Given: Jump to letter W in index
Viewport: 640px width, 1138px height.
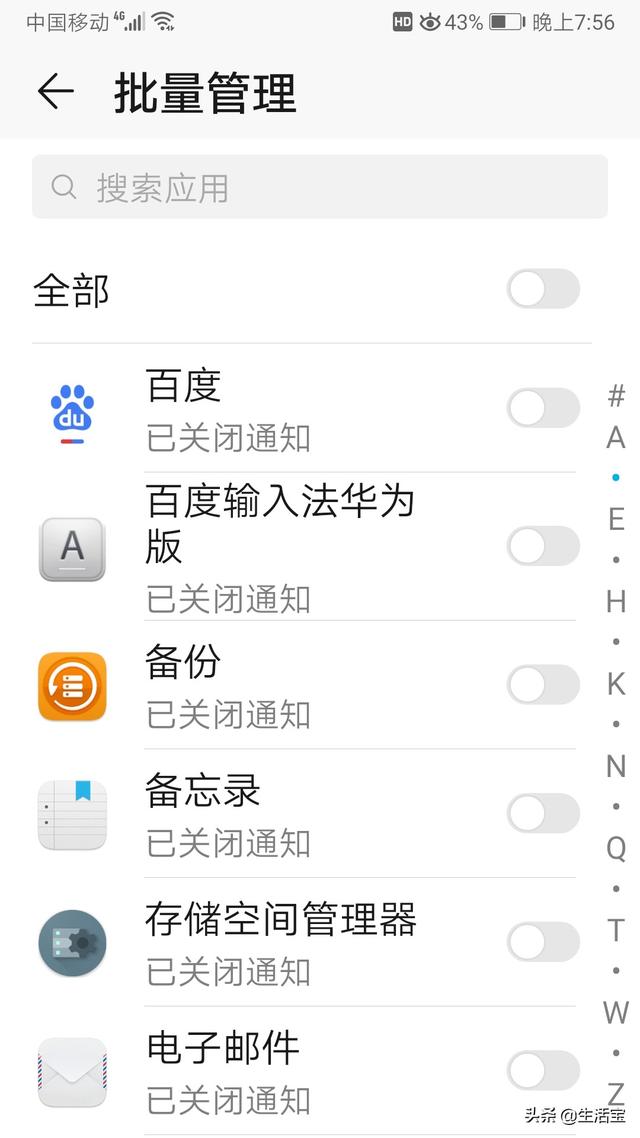Looking at the screenshot, I should coord(615,1012).
